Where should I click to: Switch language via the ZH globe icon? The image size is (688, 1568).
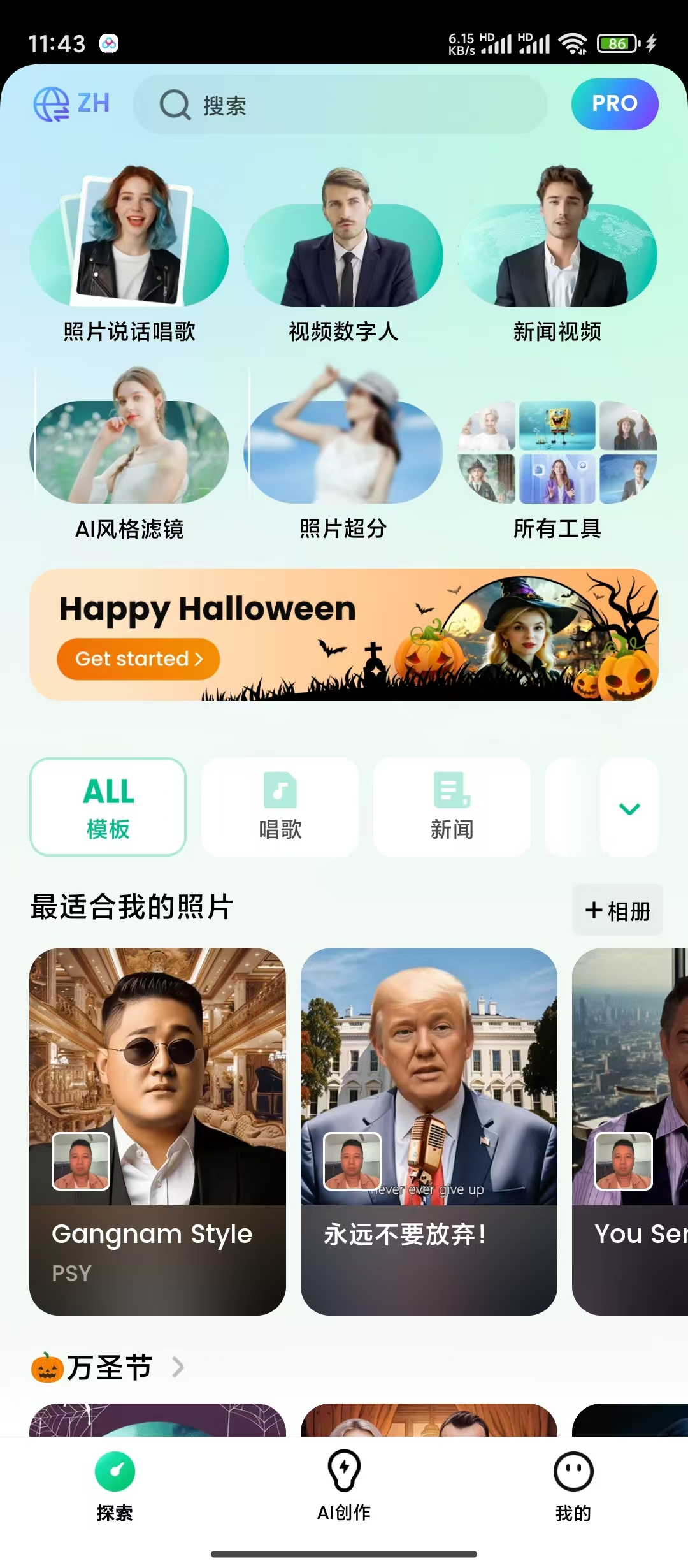click(x=71, y=104)
